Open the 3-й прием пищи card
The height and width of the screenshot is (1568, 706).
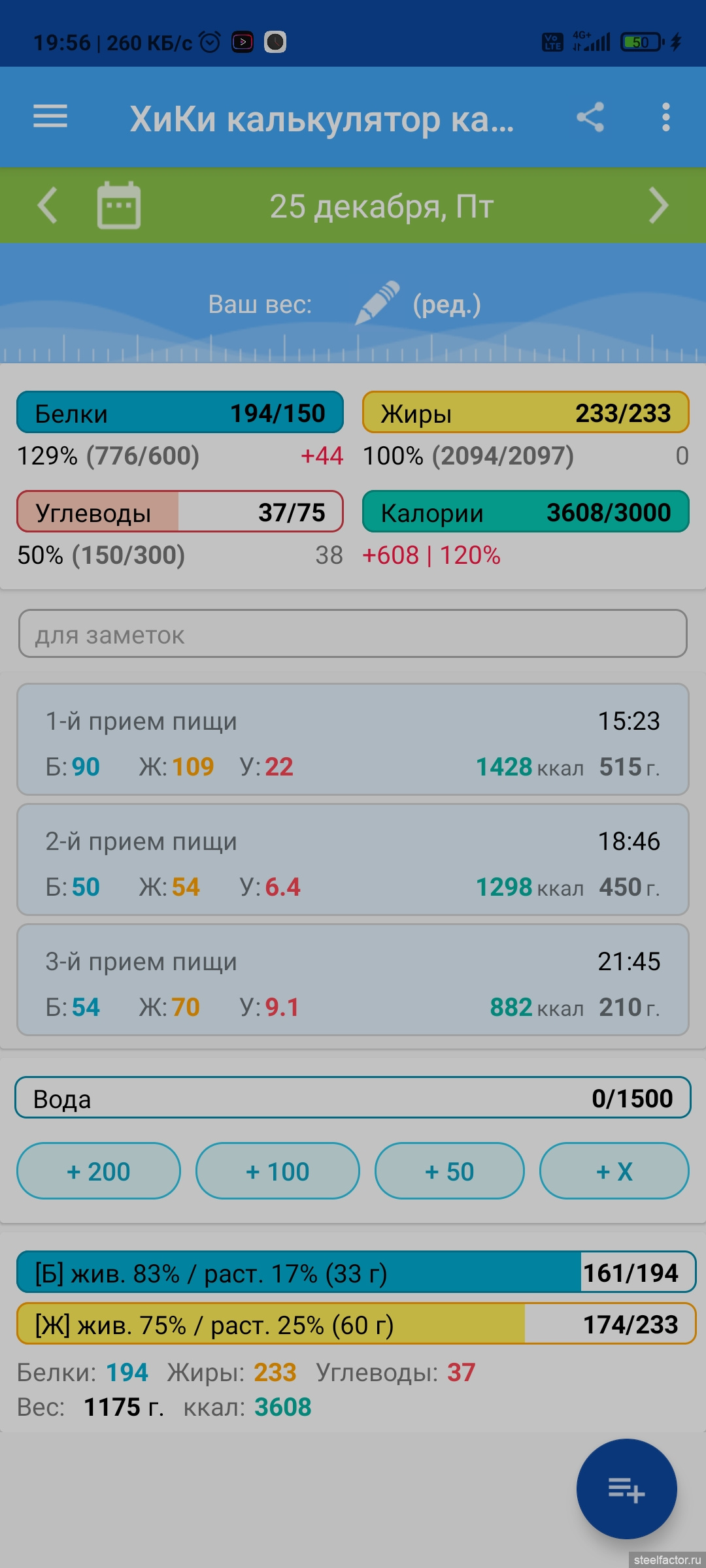(x=353, y=980)
